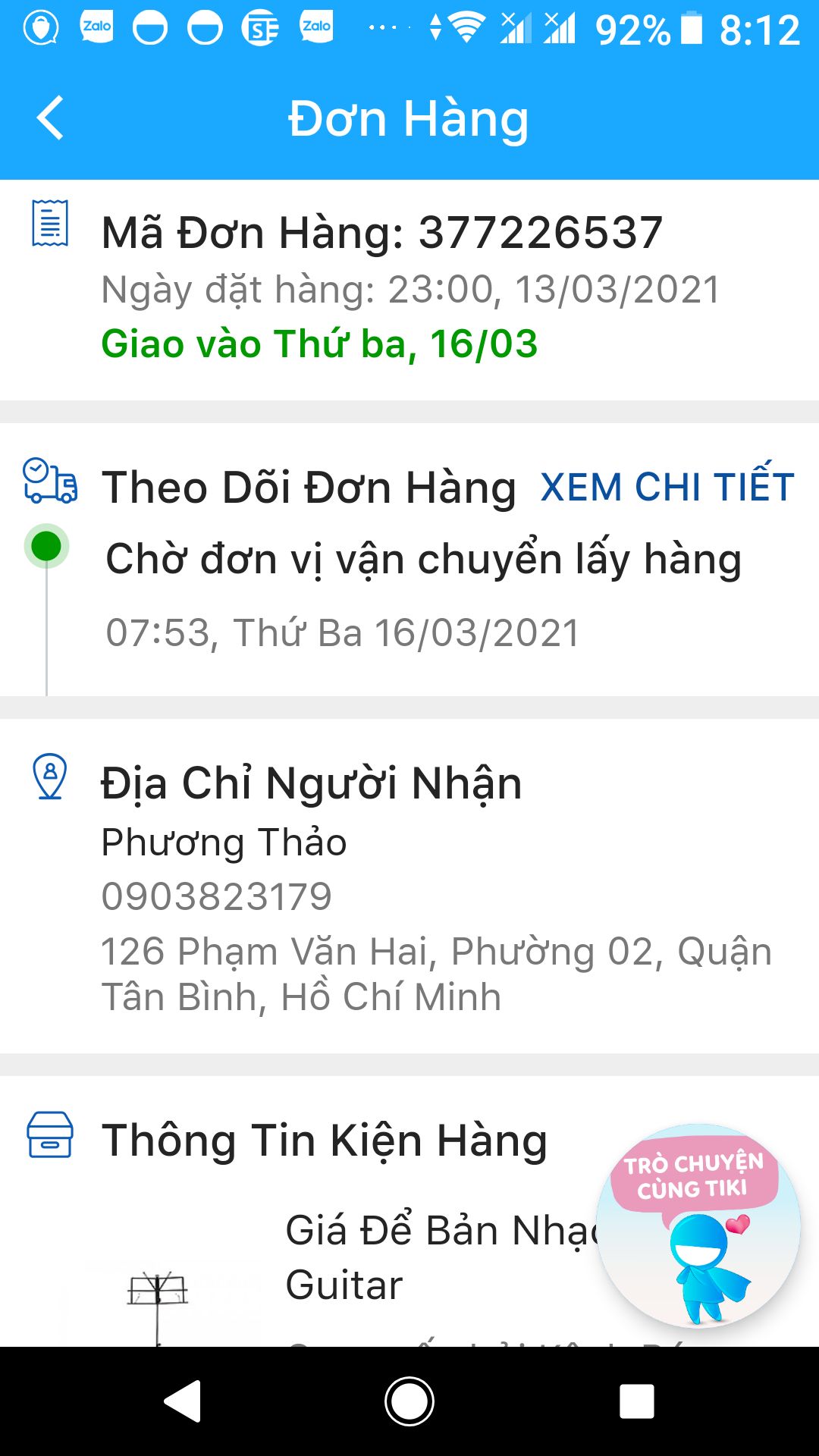The height and width of the screenshot is (1456, 819).
Task: Expand the Địa Chỉ Người Nhận section
Action: pos(311,783)
